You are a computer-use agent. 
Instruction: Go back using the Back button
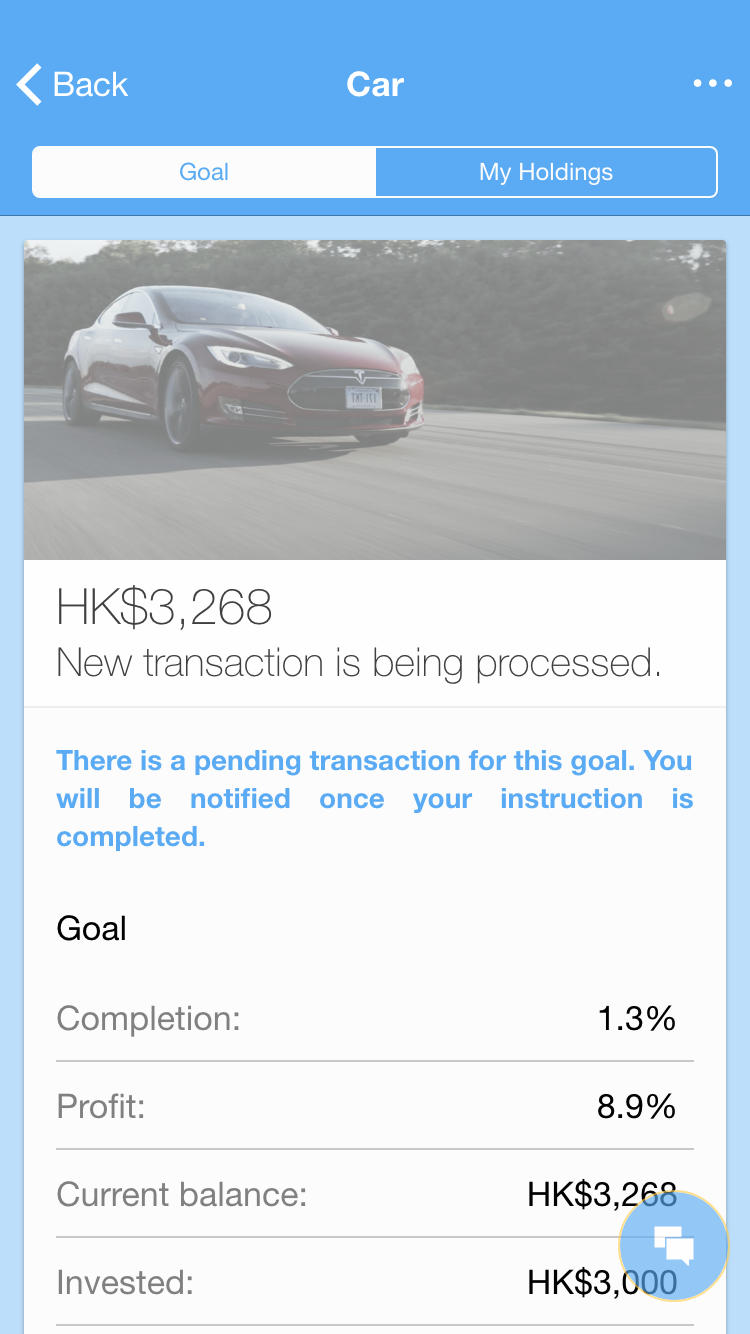(x=72, y=85)
